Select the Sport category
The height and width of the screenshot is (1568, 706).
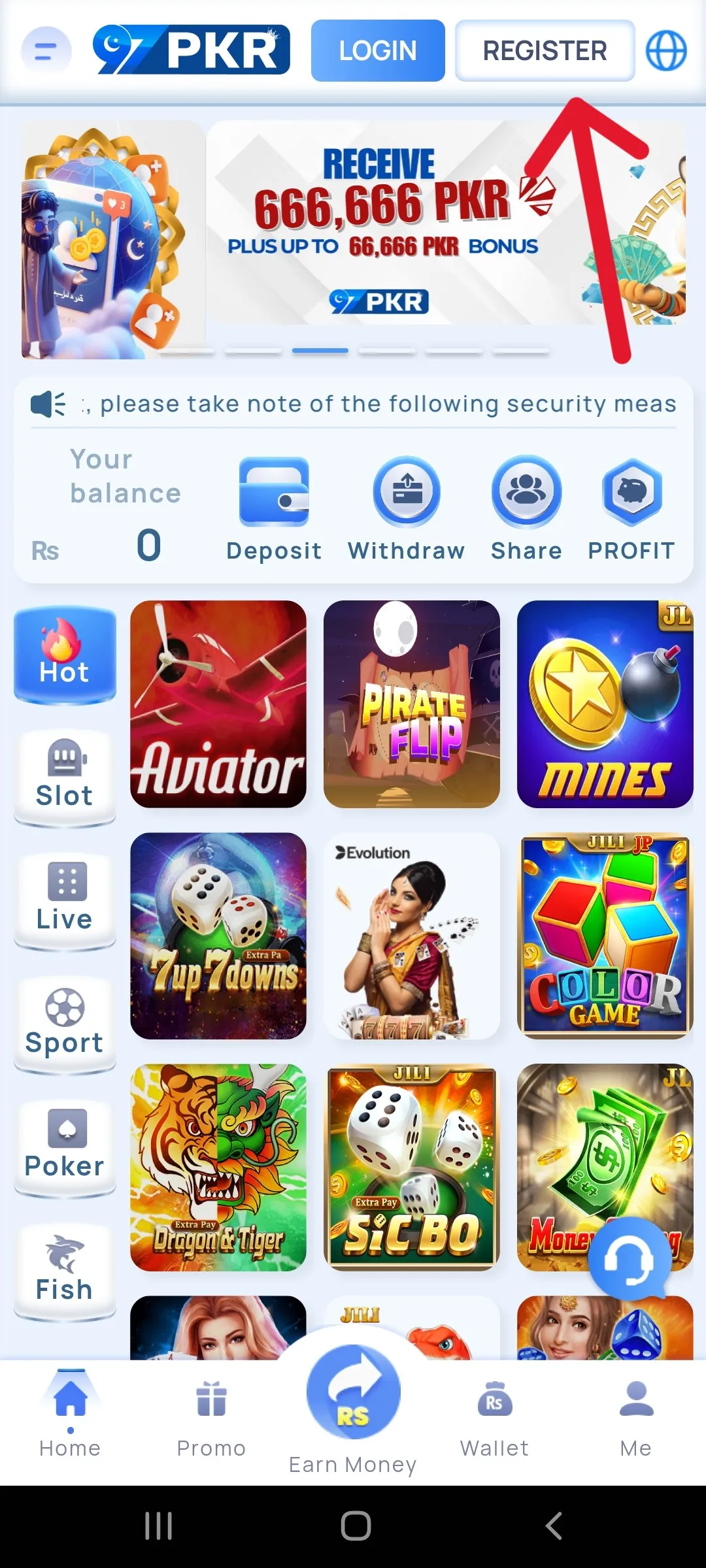coord(65,1024)
